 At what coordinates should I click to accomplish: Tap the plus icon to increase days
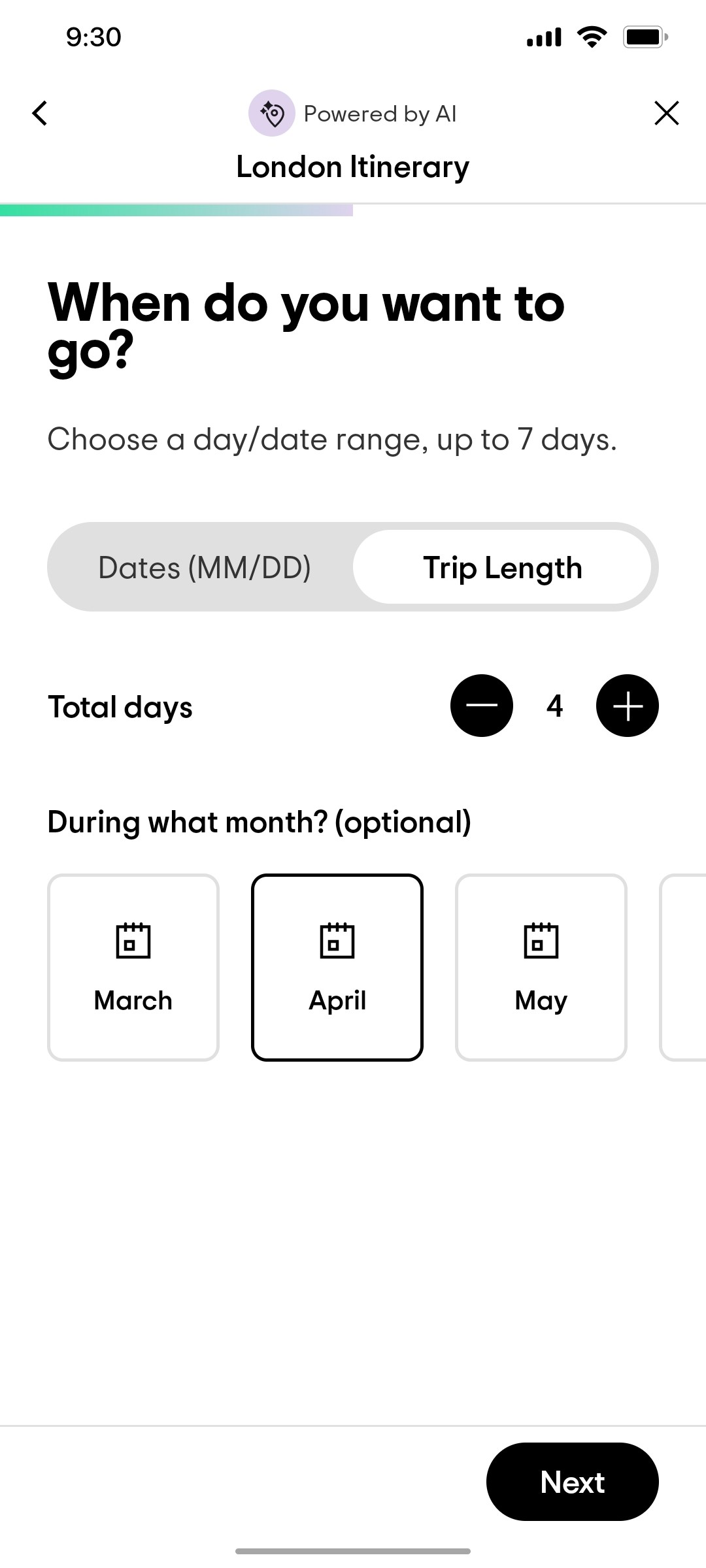(627, 705)
